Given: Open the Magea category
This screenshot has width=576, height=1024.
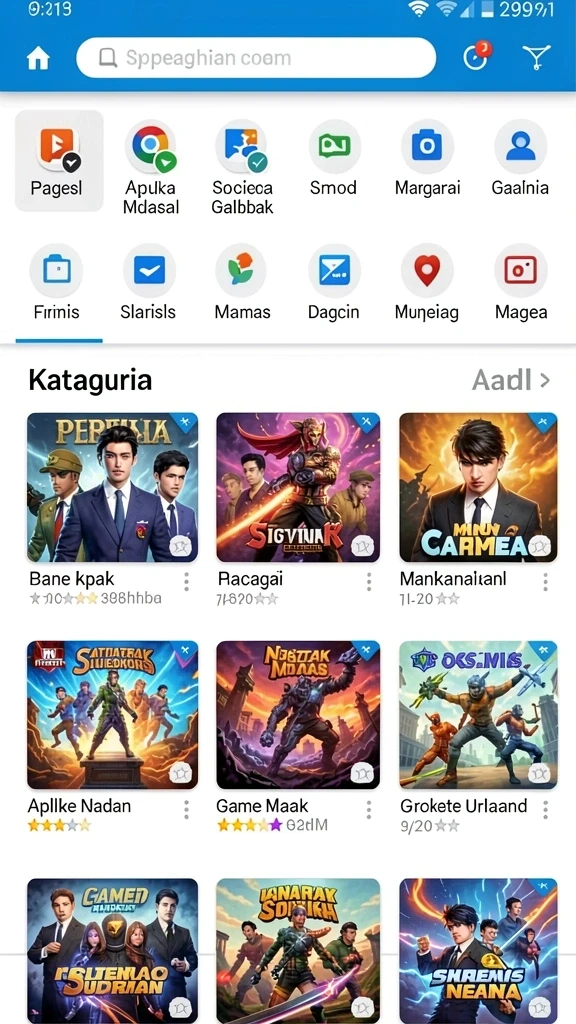Looking at the screenshot, I should (520, 282).
